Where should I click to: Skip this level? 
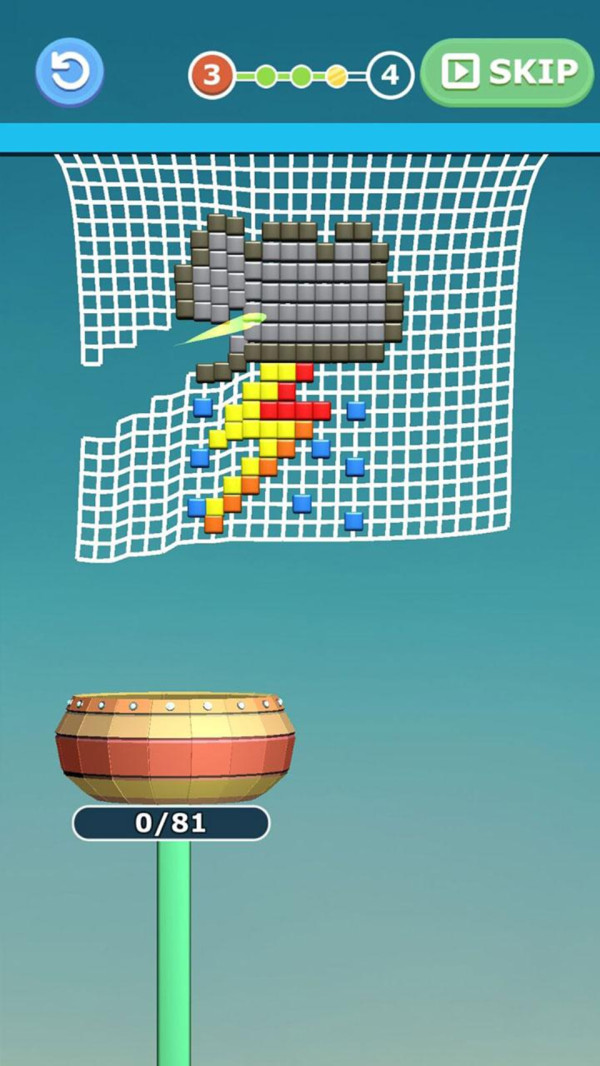pos(508,72)
